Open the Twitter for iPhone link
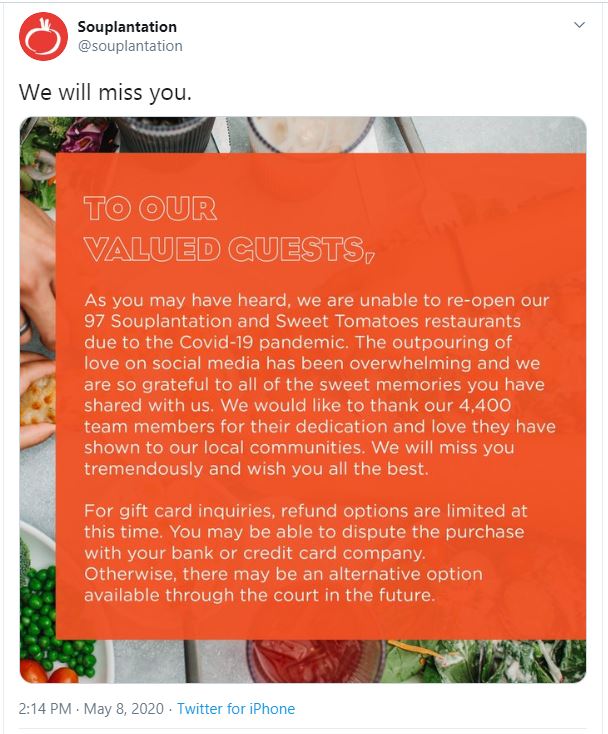 pyautogui.click(x=236, y=709)
